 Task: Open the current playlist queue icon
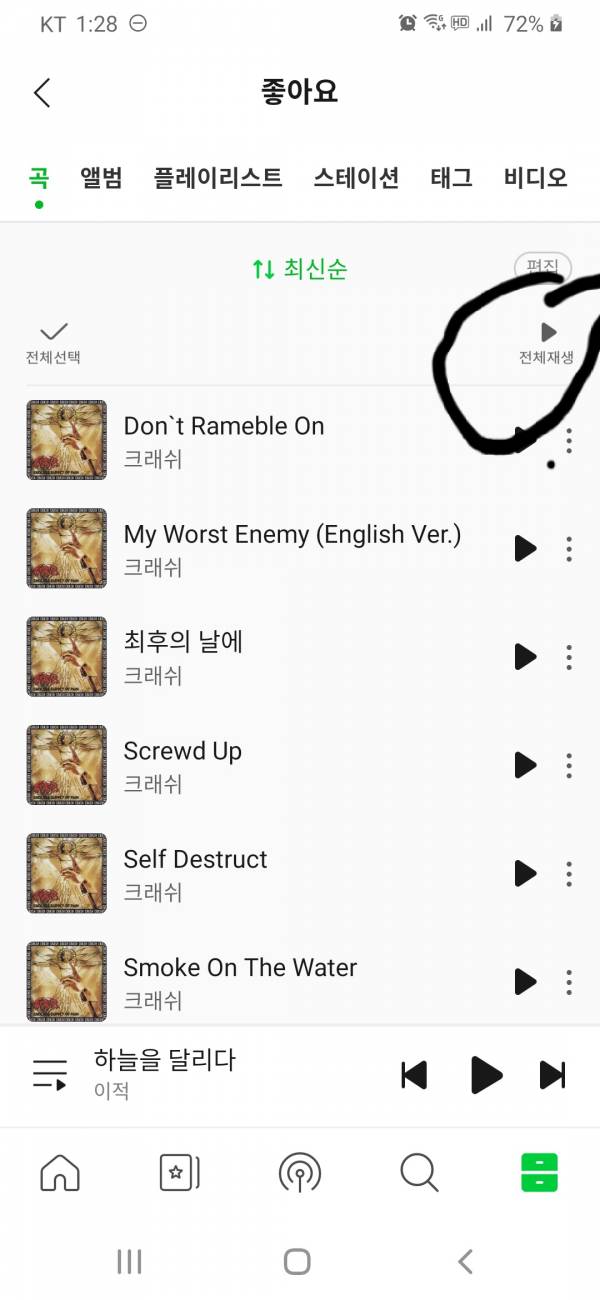click(50, 1074)
